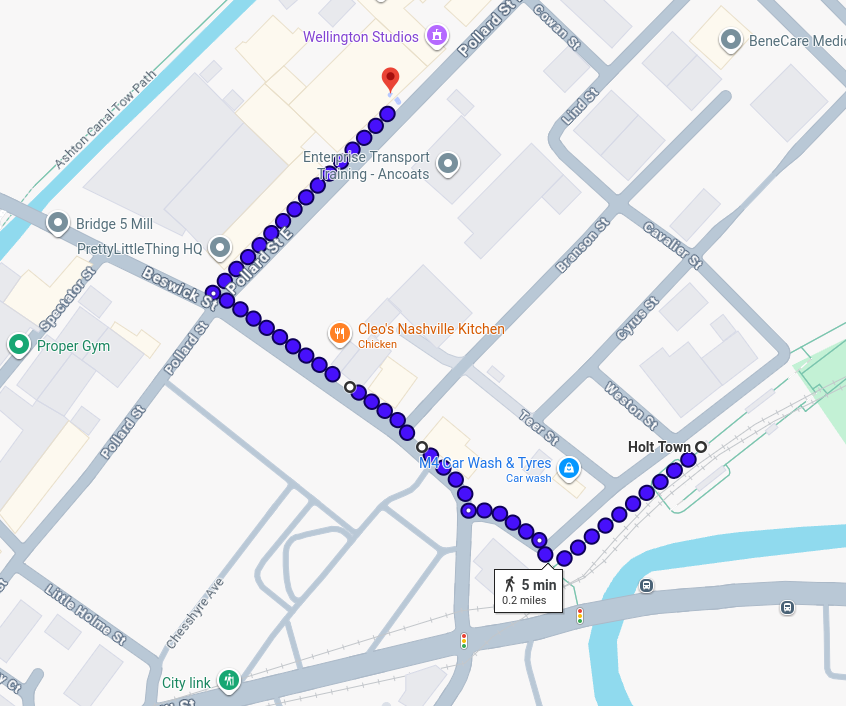Open Cleo's Nashville Kitchen restaurant marker

(340, 333)
